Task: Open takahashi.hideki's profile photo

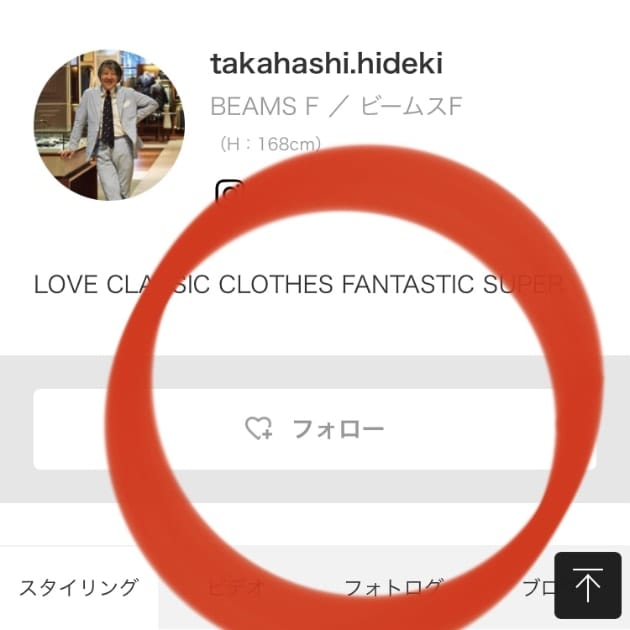Action: click(109, 127)
